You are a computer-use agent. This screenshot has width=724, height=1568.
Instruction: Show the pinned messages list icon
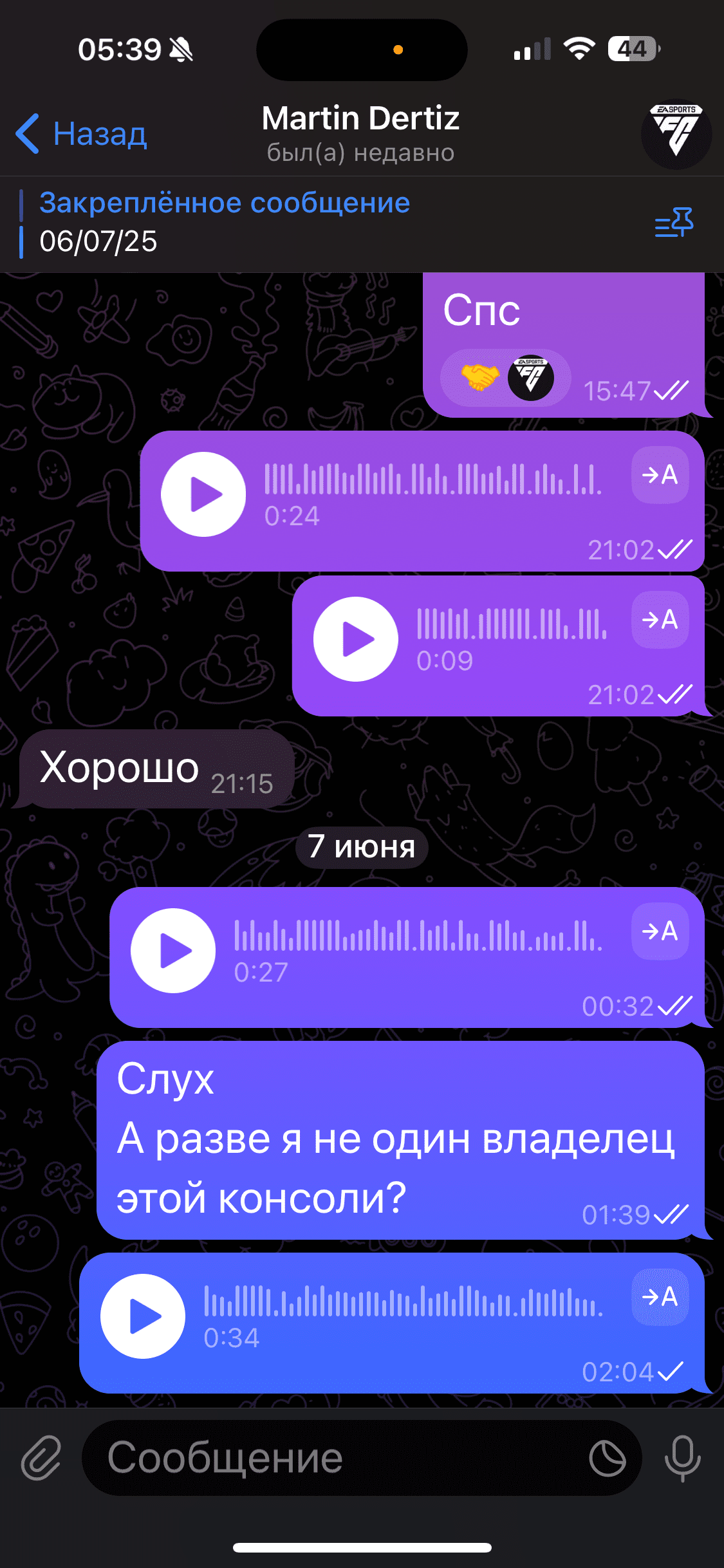pyautogui.click(x=674, y=223)
